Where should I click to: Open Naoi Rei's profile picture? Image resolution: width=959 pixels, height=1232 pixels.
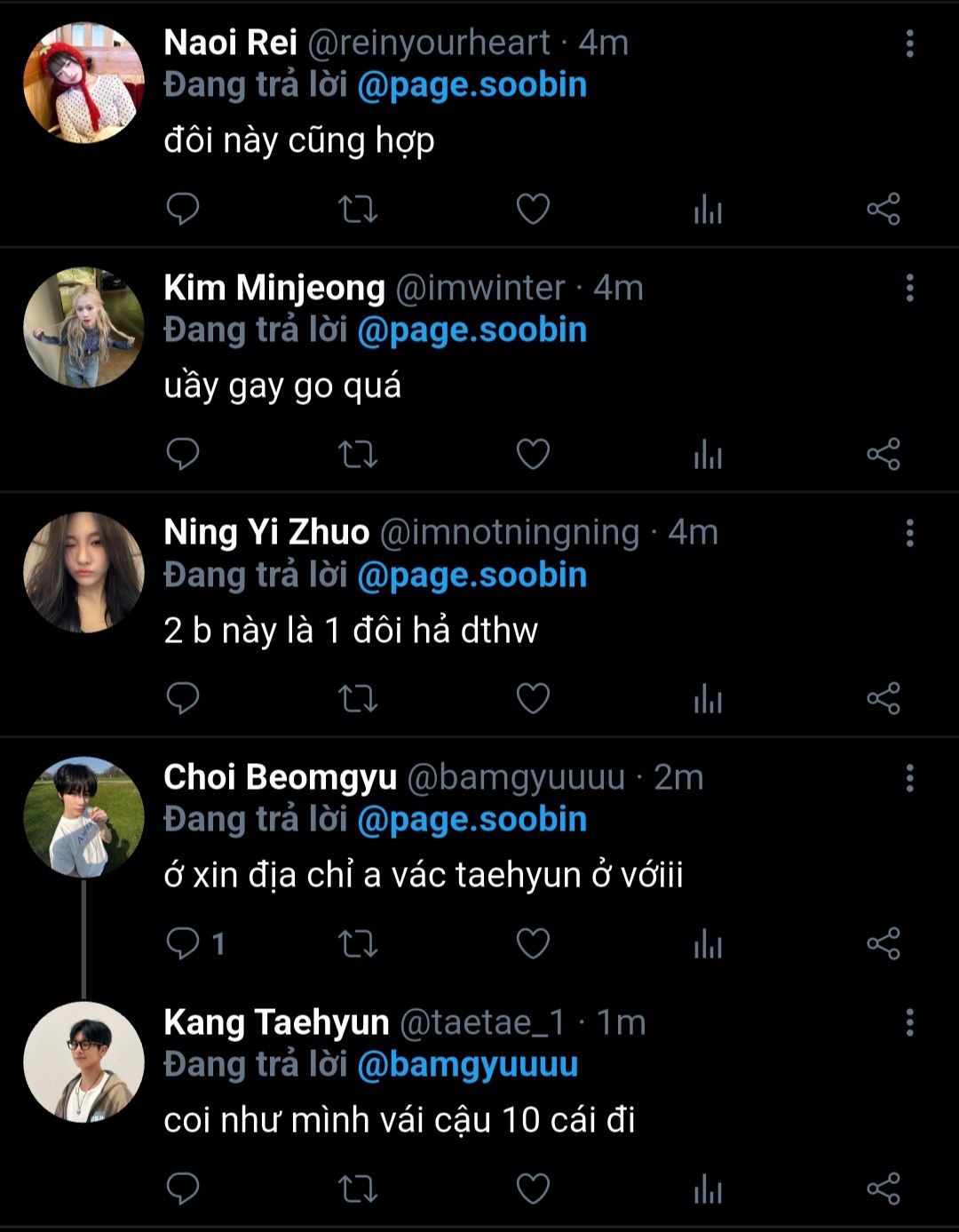pyautogui.click(x=83, y=83)
